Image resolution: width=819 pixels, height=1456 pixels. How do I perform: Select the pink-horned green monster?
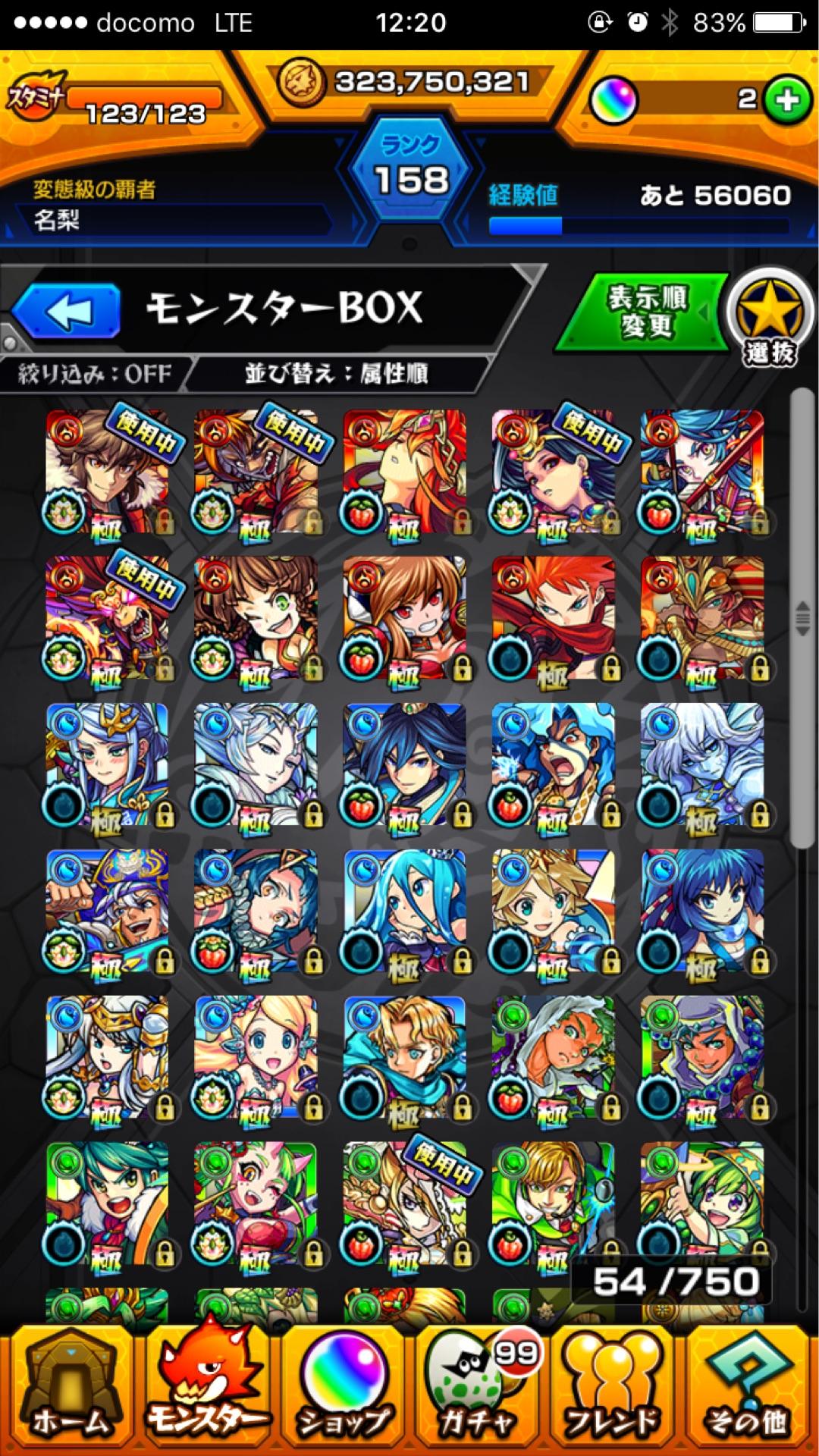click(x=256, y=1204)
